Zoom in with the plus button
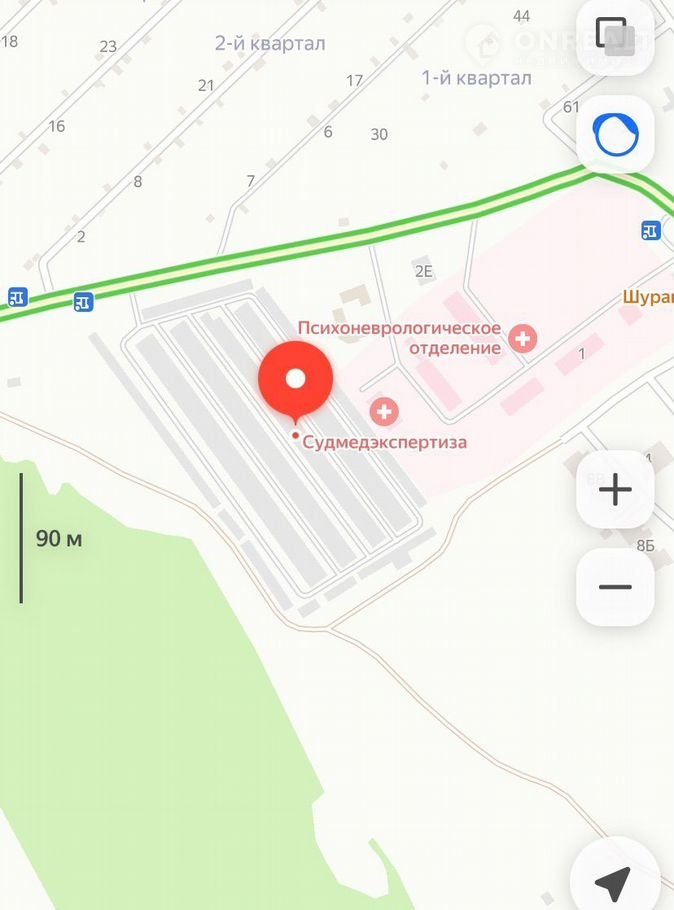 click(x=615, y=490)
